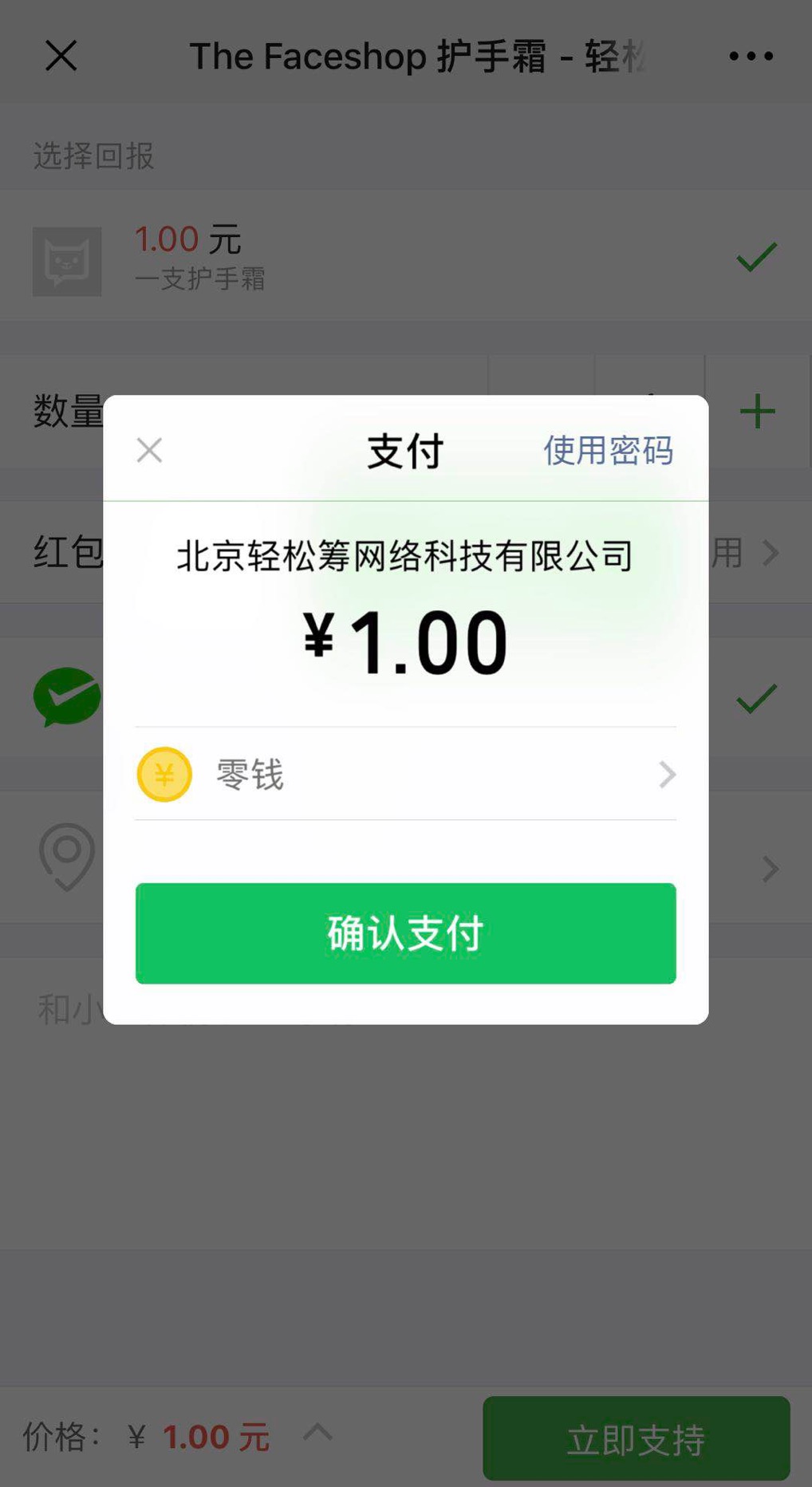Confirm payment with 确认支付 button
812x1487 pixels.
405,933
